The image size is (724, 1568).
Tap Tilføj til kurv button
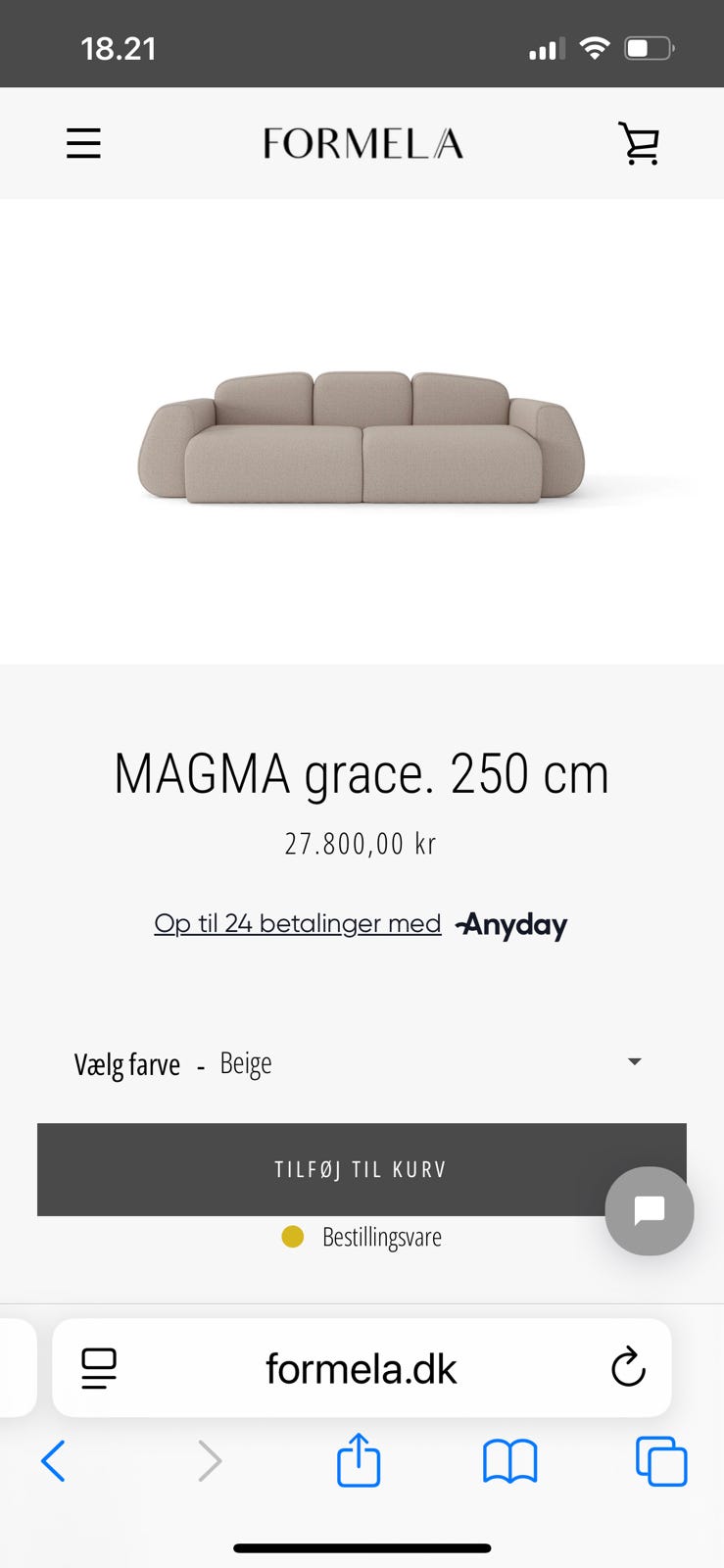323,1169
